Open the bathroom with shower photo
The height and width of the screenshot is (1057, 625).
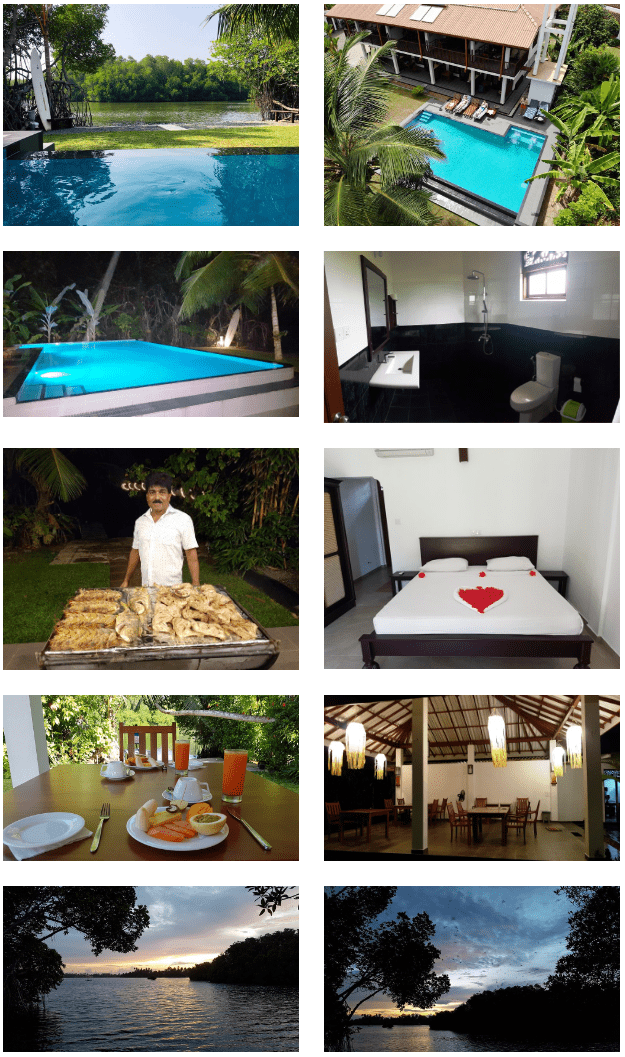click(x=471, y=336)
